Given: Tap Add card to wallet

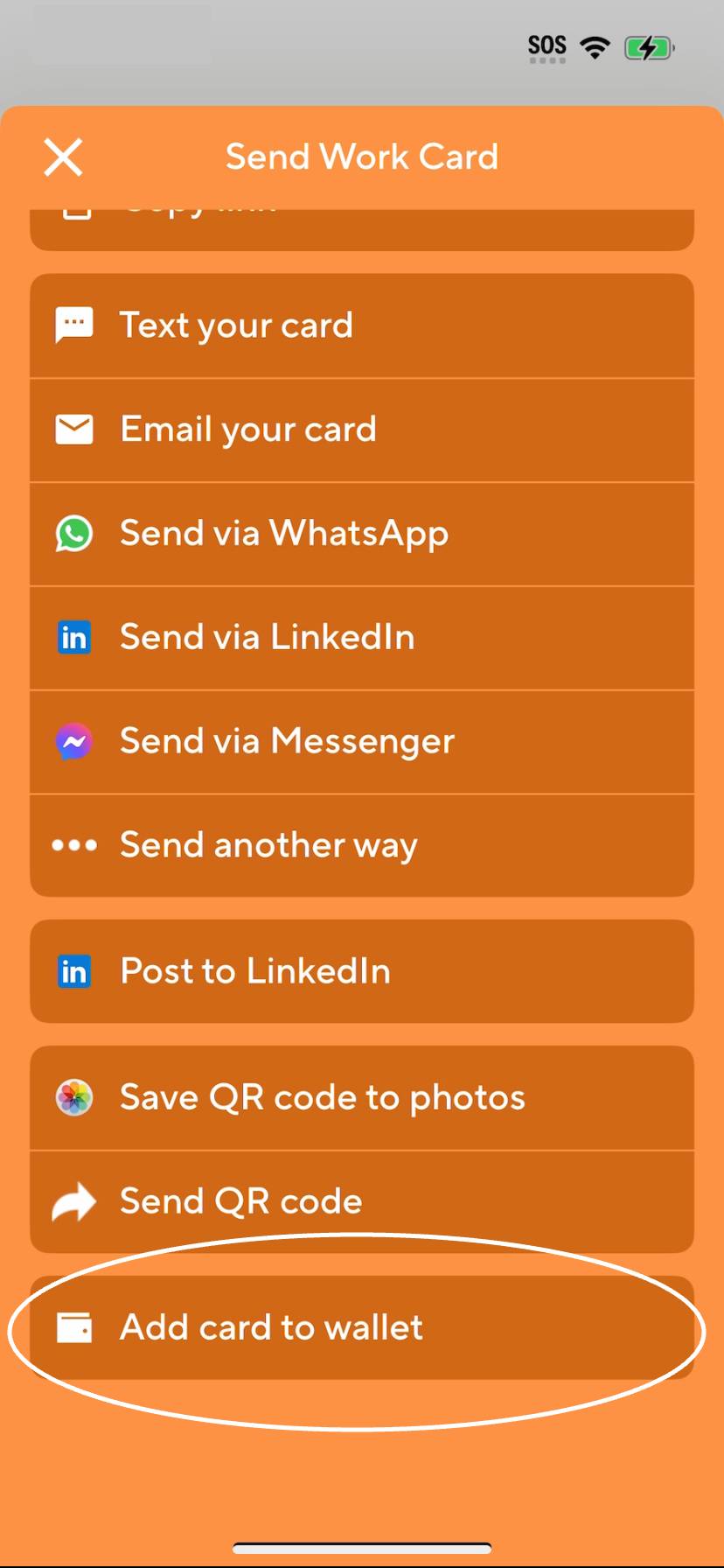Looking at the screenshot, I should (362, 1327).
